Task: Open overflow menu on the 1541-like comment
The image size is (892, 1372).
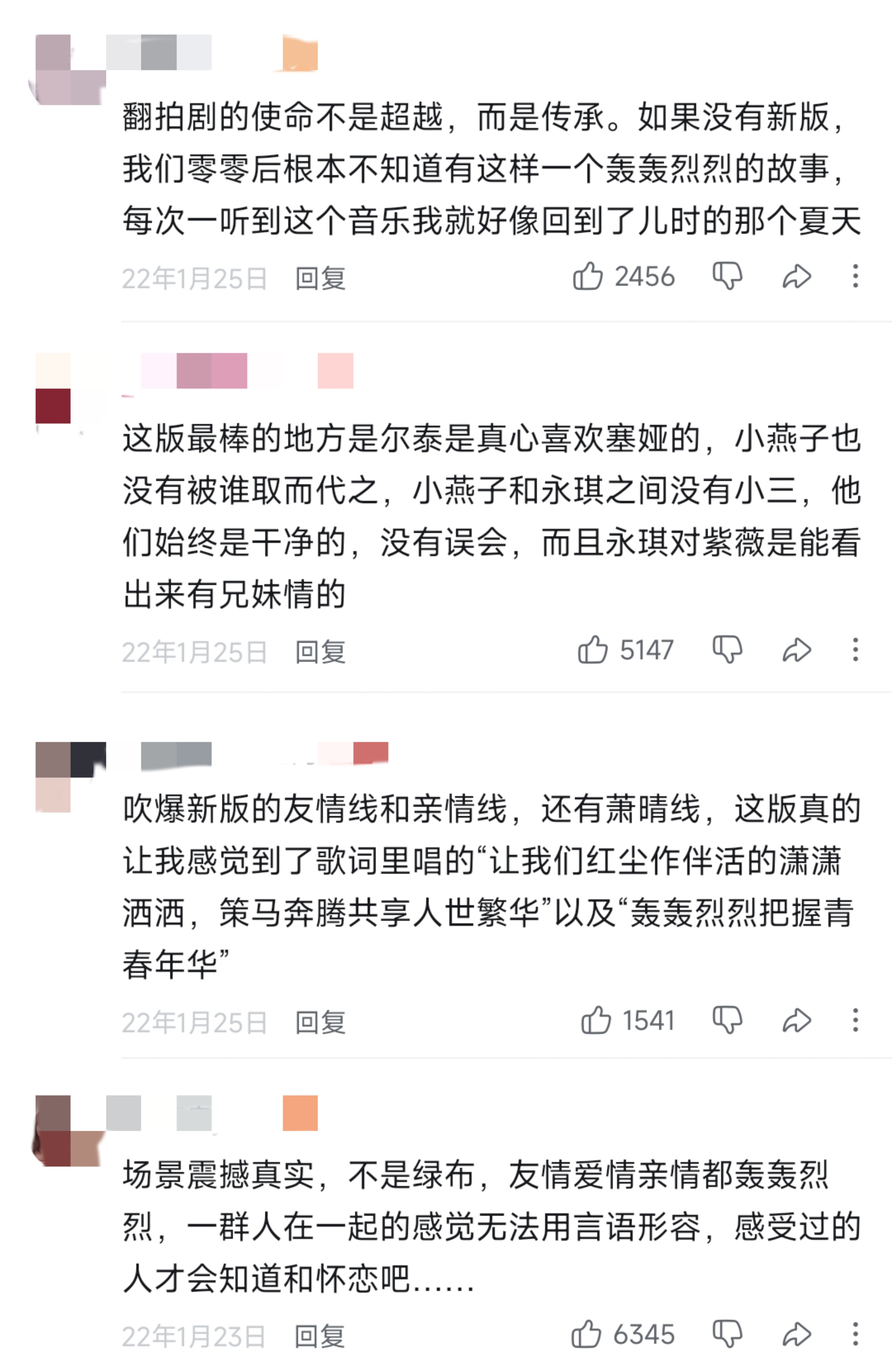Action: tap(855, 1020)
